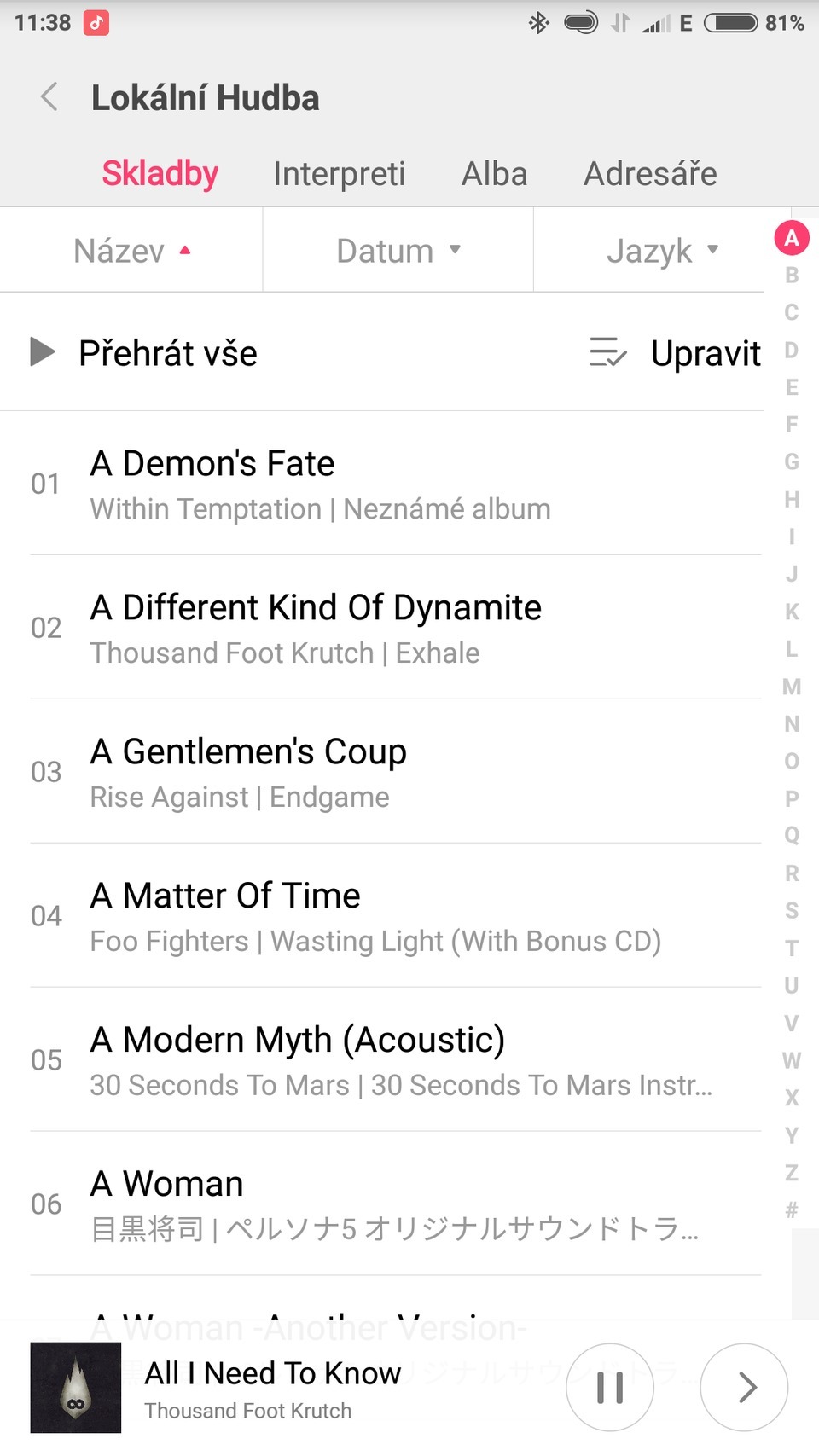Viewport: 819px width, 1456px height.
Task: Switch to the Alba tab
Action: point(494,174)
